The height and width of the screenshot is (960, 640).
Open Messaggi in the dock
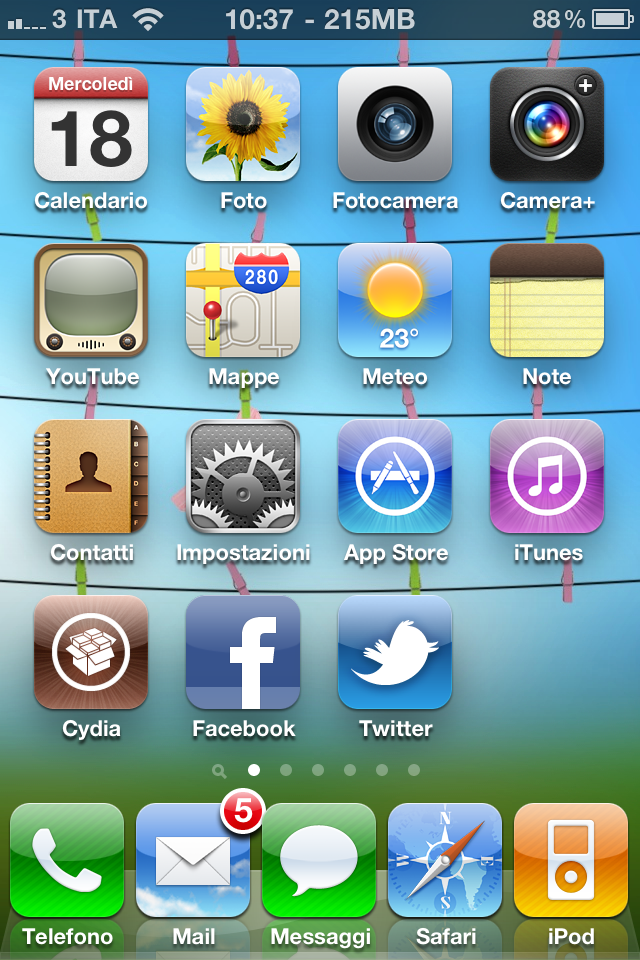(x=319, y=861)
